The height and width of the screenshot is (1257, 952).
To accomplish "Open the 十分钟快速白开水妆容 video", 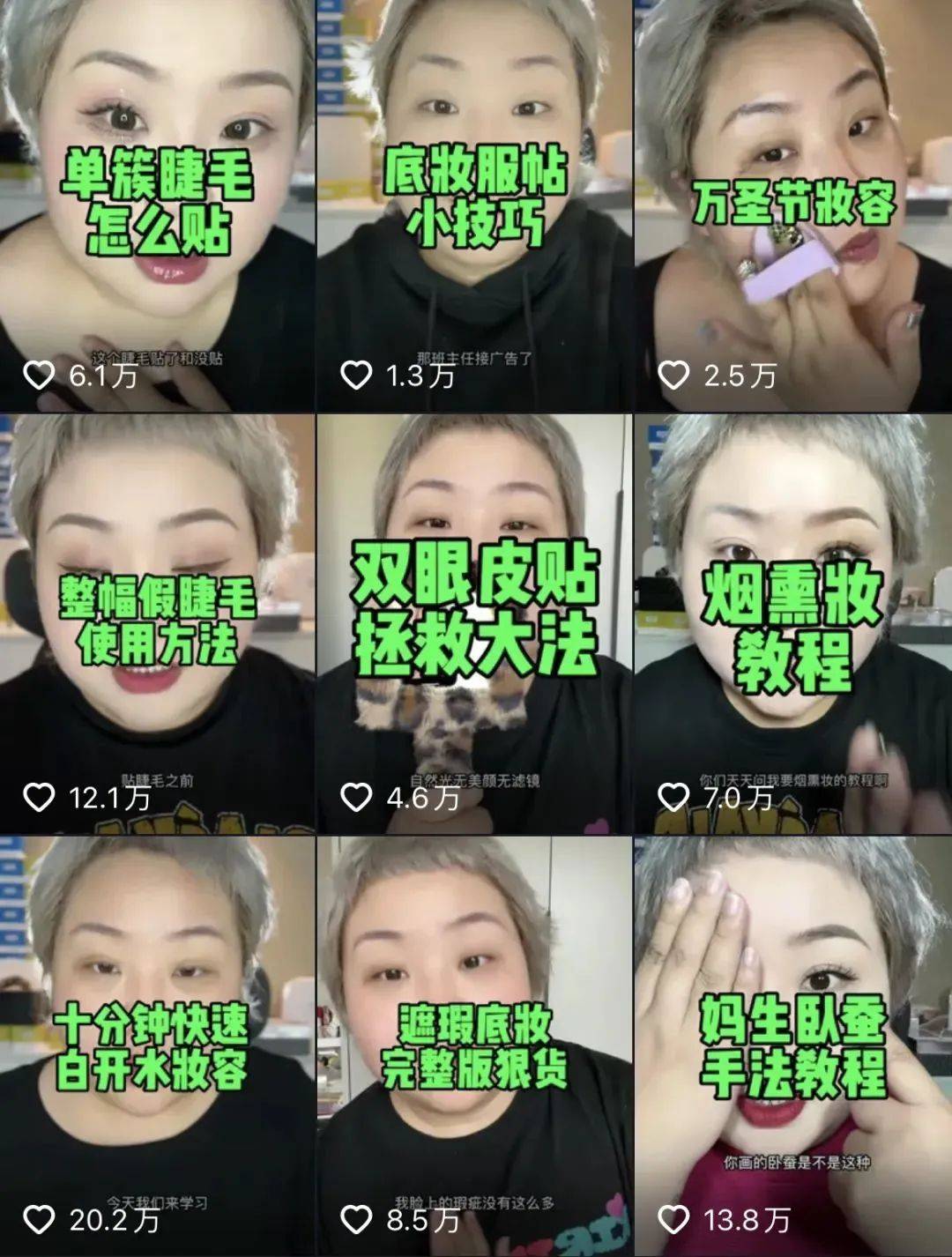I will tap(157, 1045).
